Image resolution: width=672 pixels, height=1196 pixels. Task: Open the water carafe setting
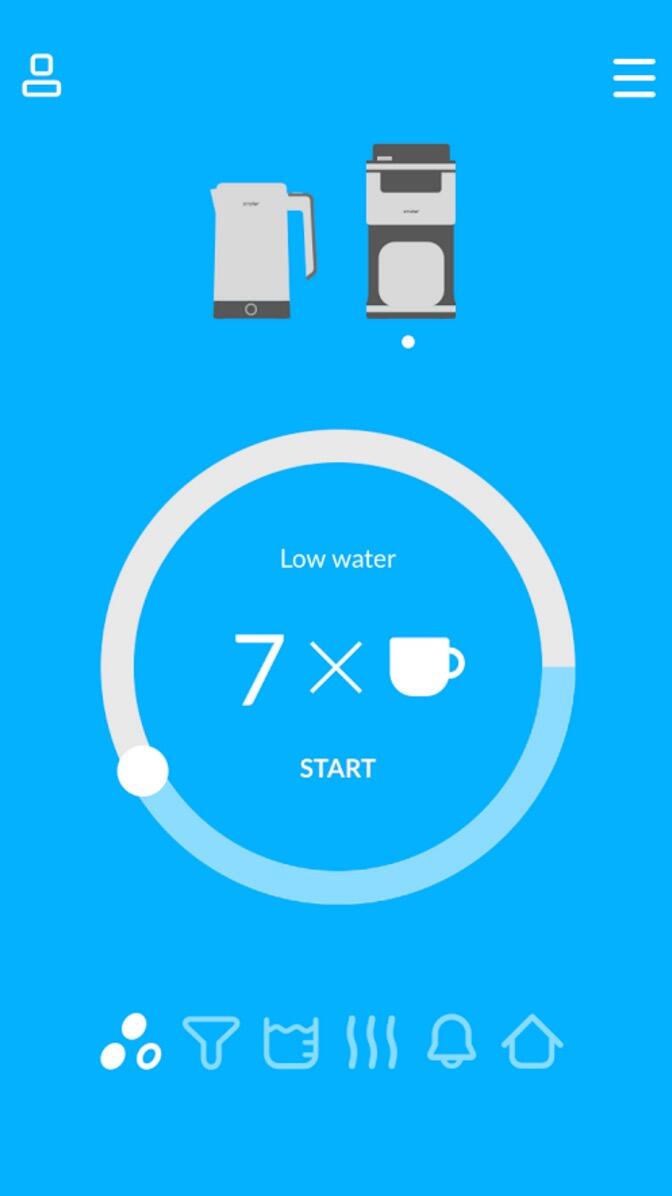pos(291,1042)
